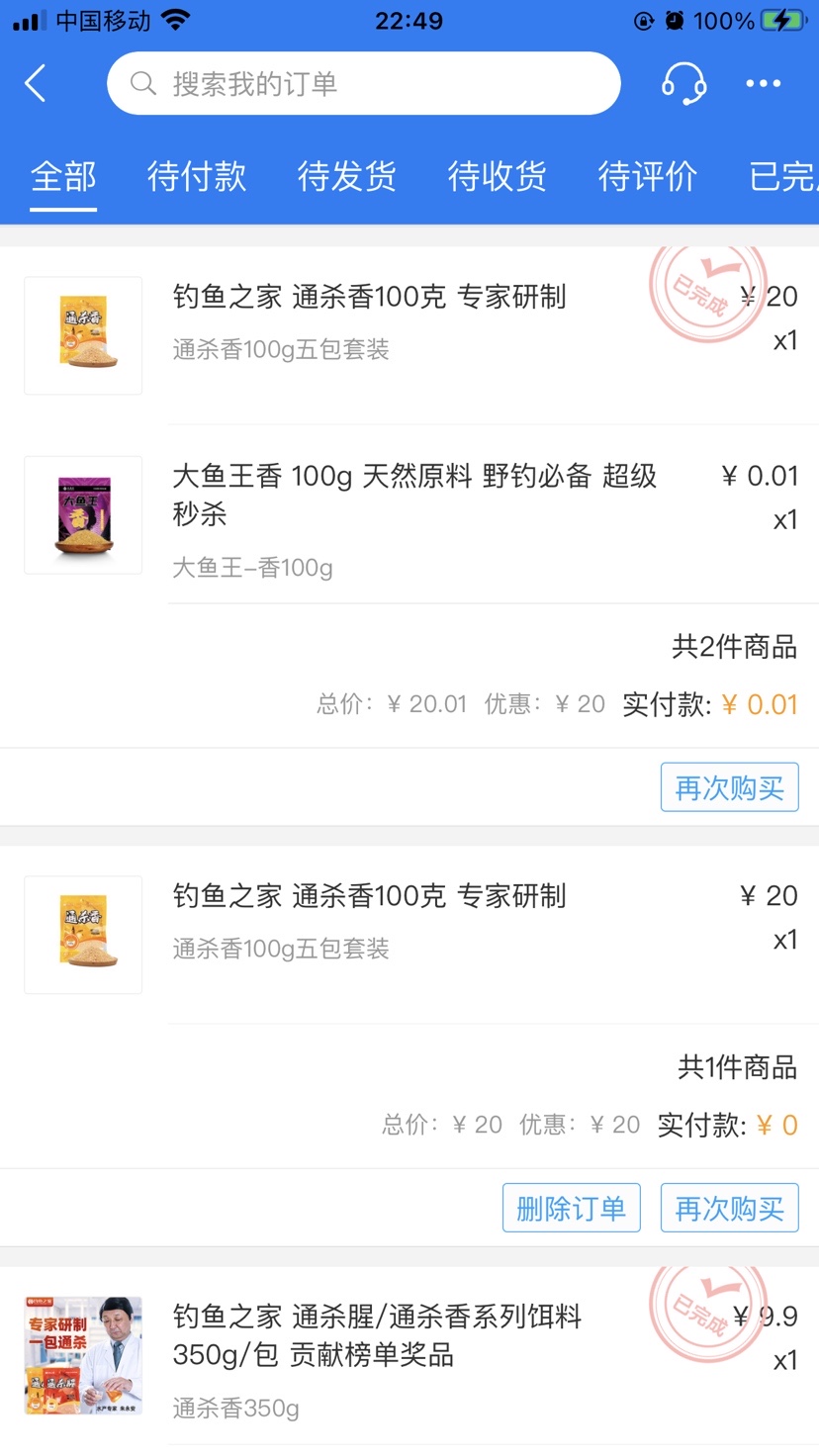This screenshot has height=1456, width=819.
Task: Tap the 通杀香 product thumbnail
Action: tap(82, 334)
